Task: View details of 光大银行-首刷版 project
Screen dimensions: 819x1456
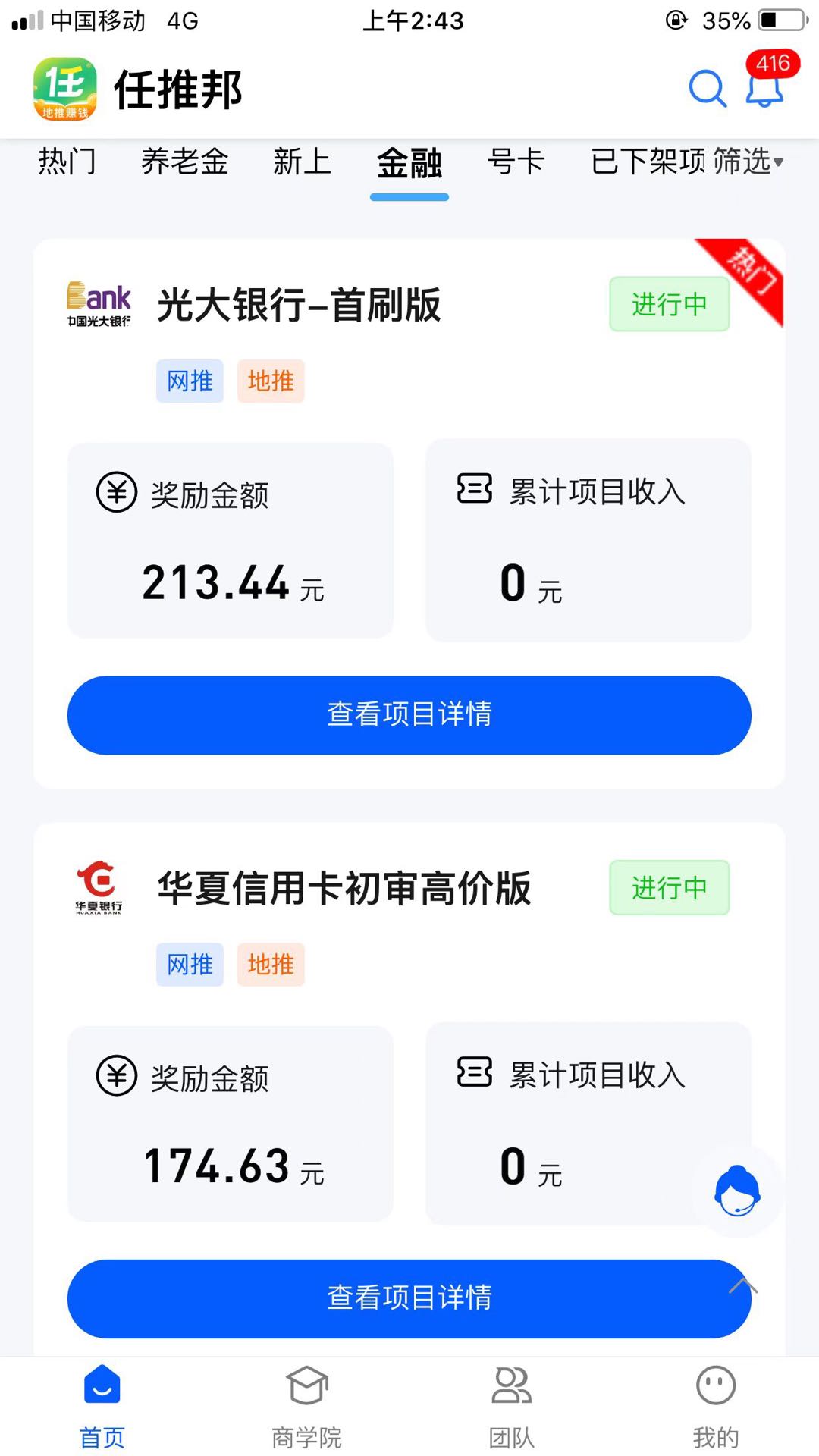Action: click(x=409, y=714)
